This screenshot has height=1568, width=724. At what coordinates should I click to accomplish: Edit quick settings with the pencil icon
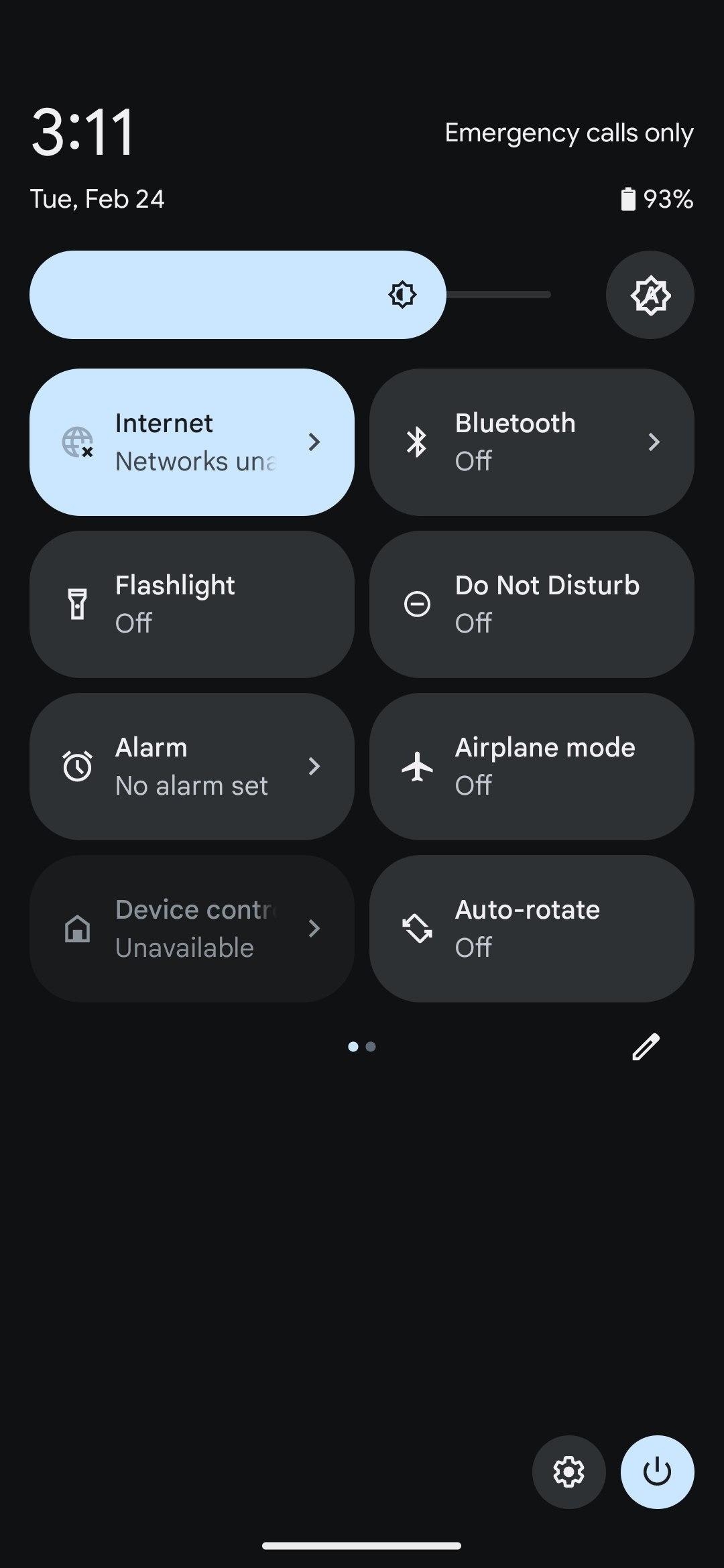pyautogui.click(x=646, y=1047)
